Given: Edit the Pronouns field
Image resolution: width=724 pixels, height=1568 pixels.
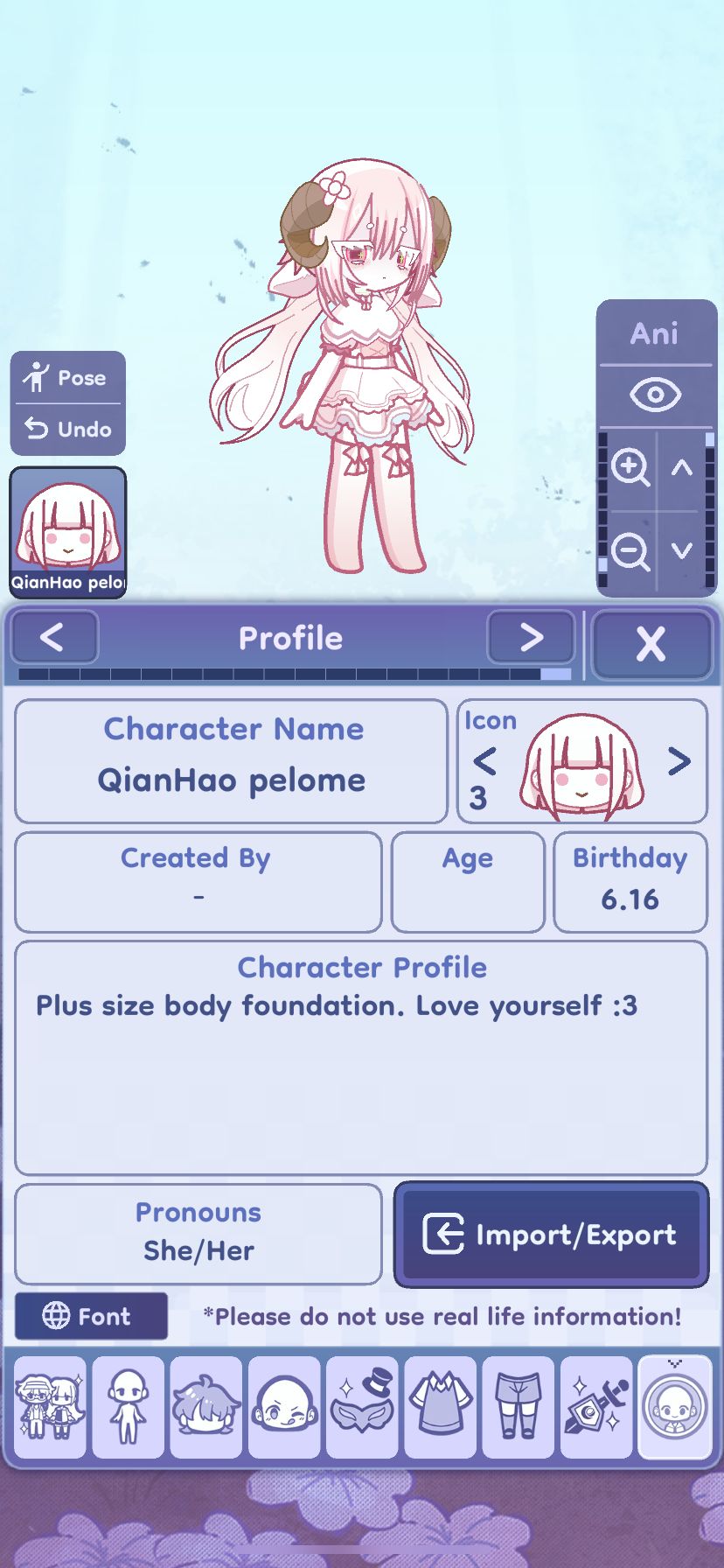Looking at the screenshot, I should point(198,1234).
